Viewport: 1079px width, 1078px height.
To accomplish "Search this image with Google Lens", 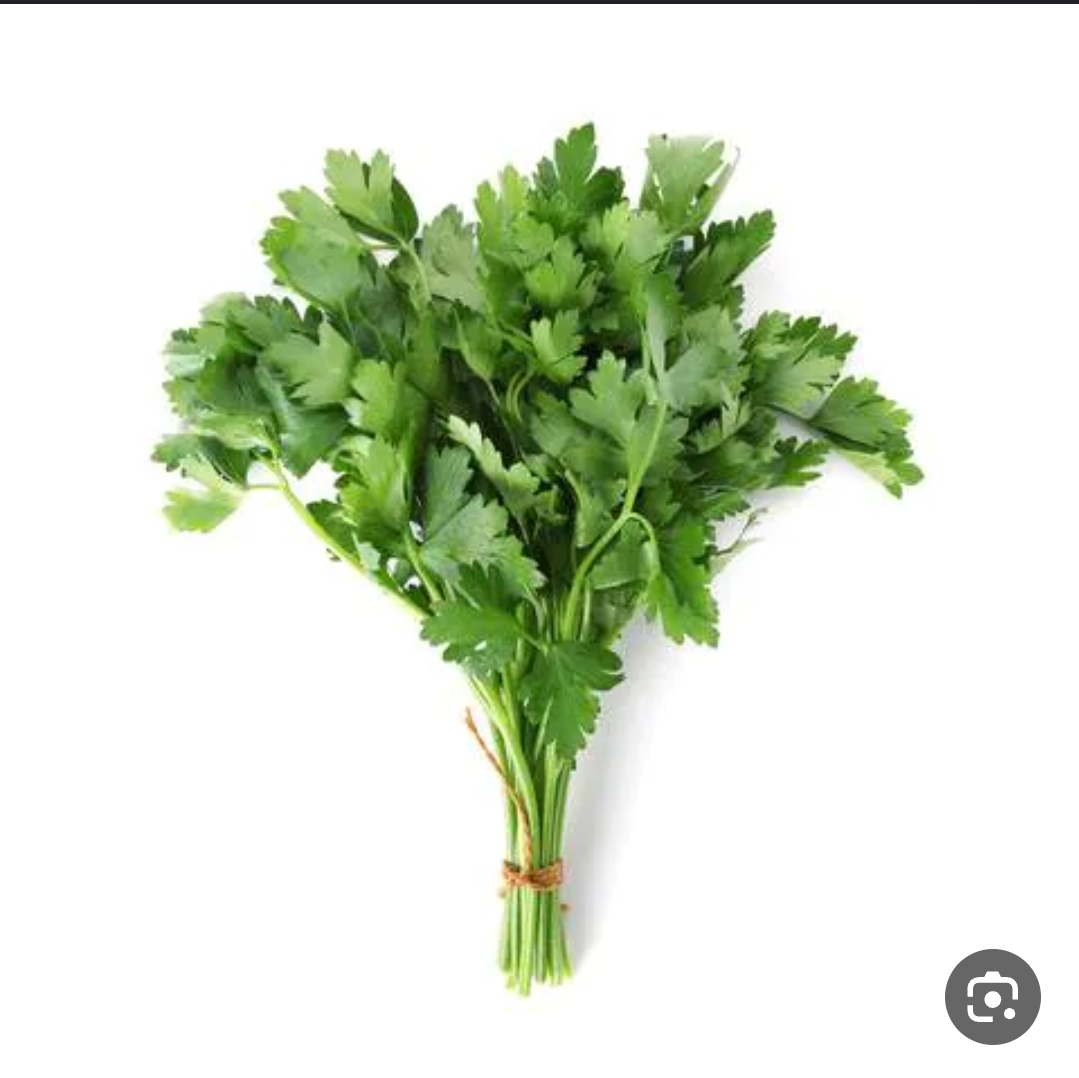I will (x=992, y=996).
